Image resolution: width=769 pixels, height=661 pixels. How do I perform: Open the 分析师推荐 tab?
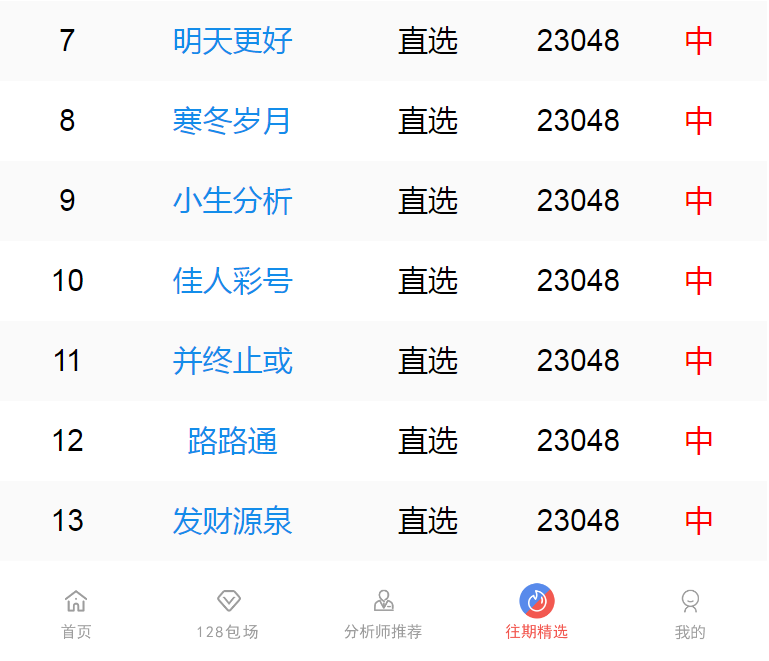[383, 613]
